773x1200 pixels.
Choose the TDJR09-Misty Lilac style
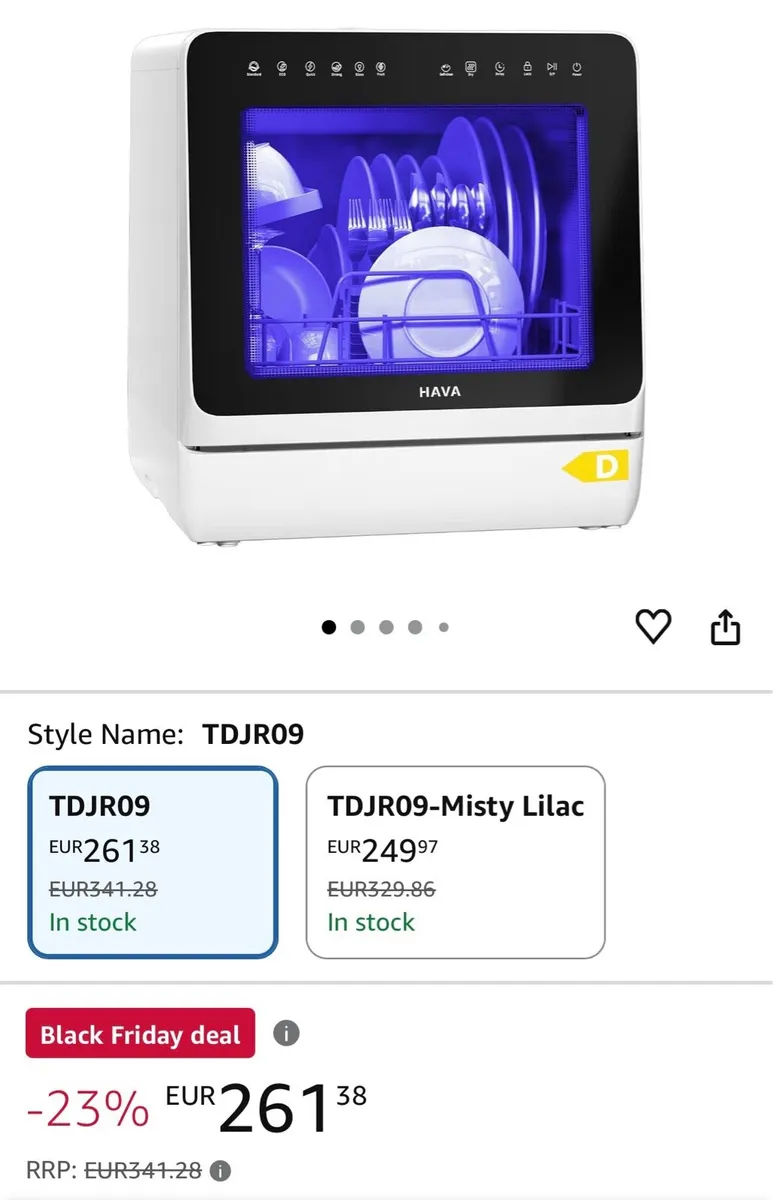tap(455, 862)
